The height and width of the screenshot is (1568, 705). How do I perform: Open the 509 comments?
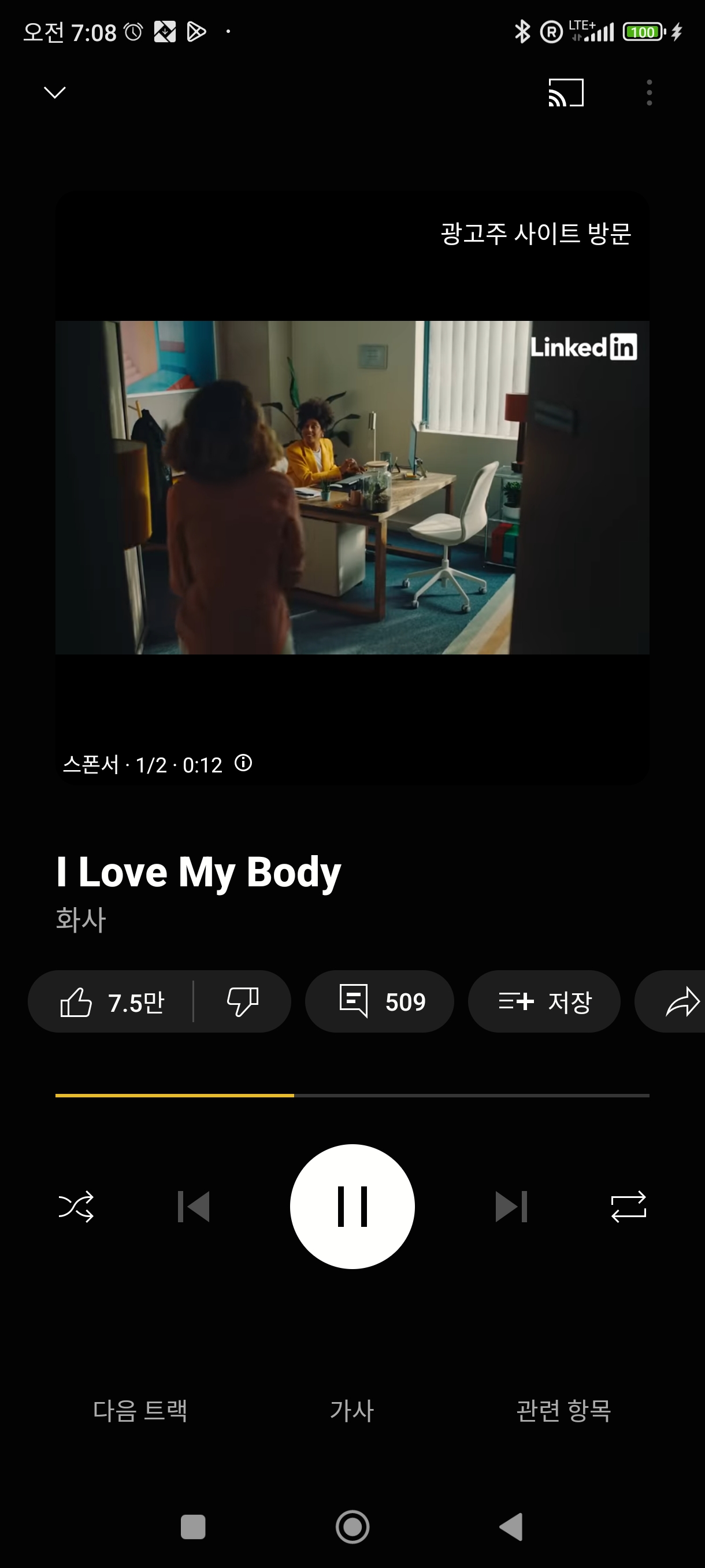(x=380, y=1002)
